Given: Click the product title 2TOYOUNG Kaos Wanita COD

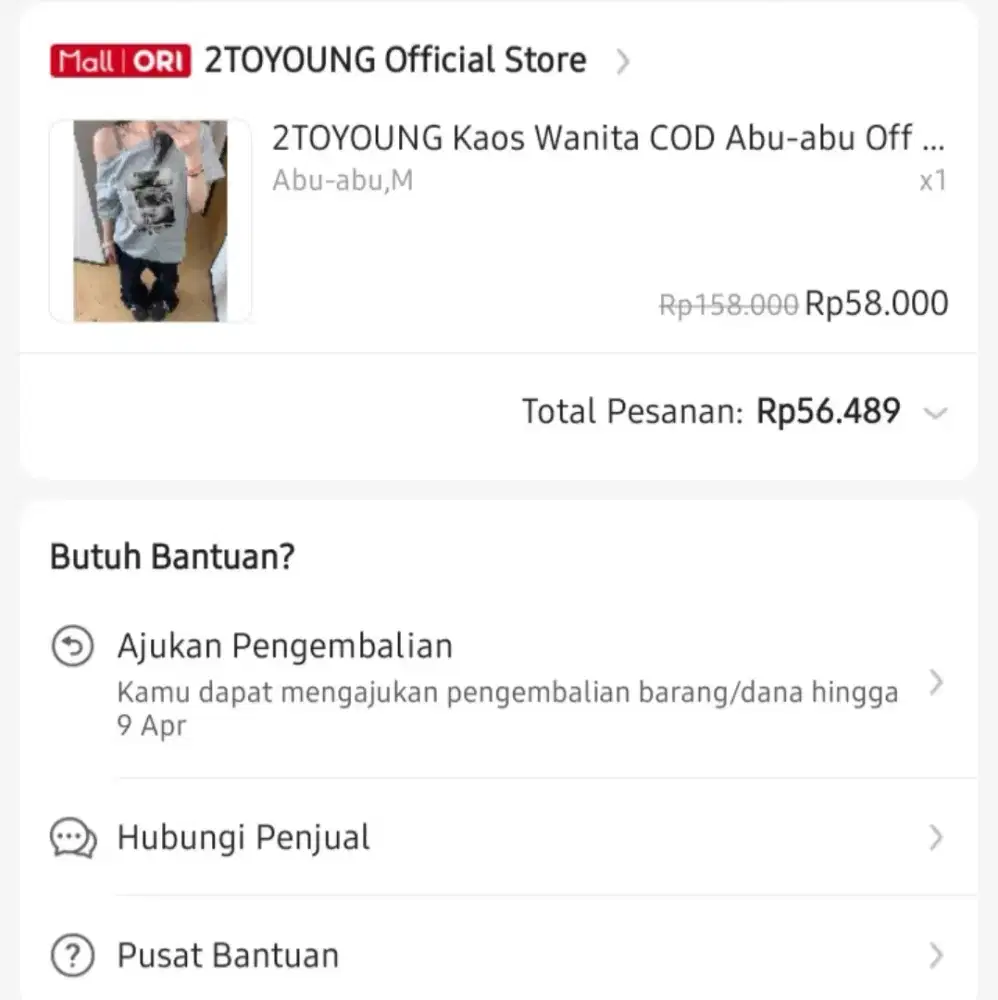Looking at the screenshot, I should pos(610,138).
